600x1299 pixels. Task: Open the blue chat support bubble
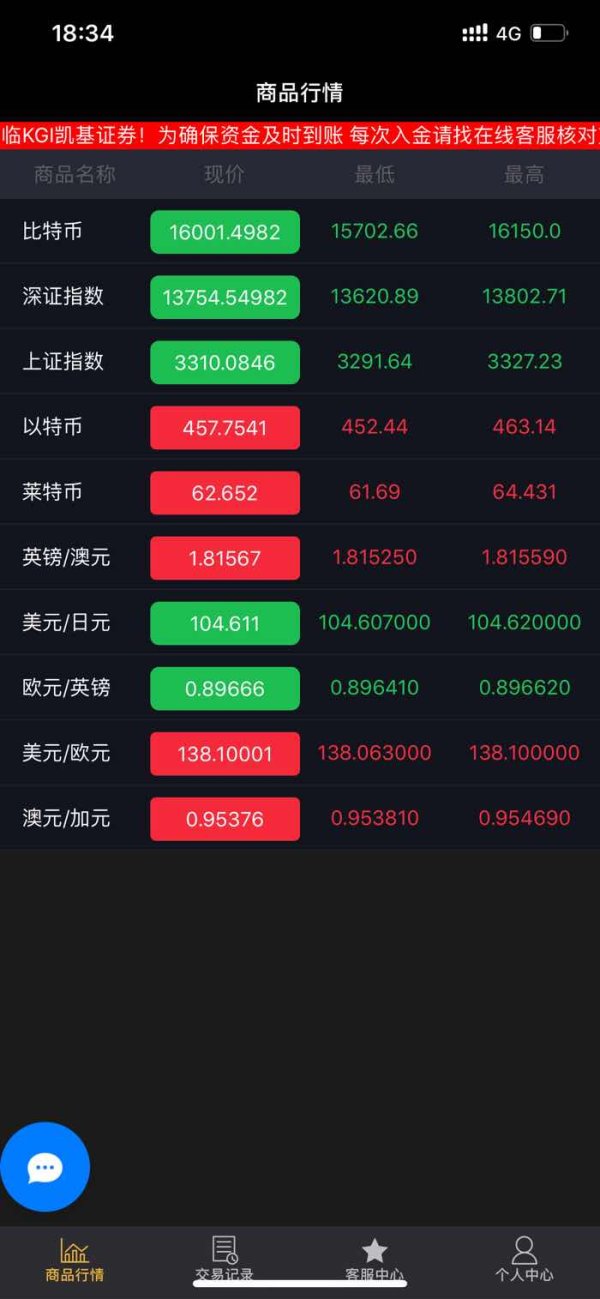[45, 1167]
